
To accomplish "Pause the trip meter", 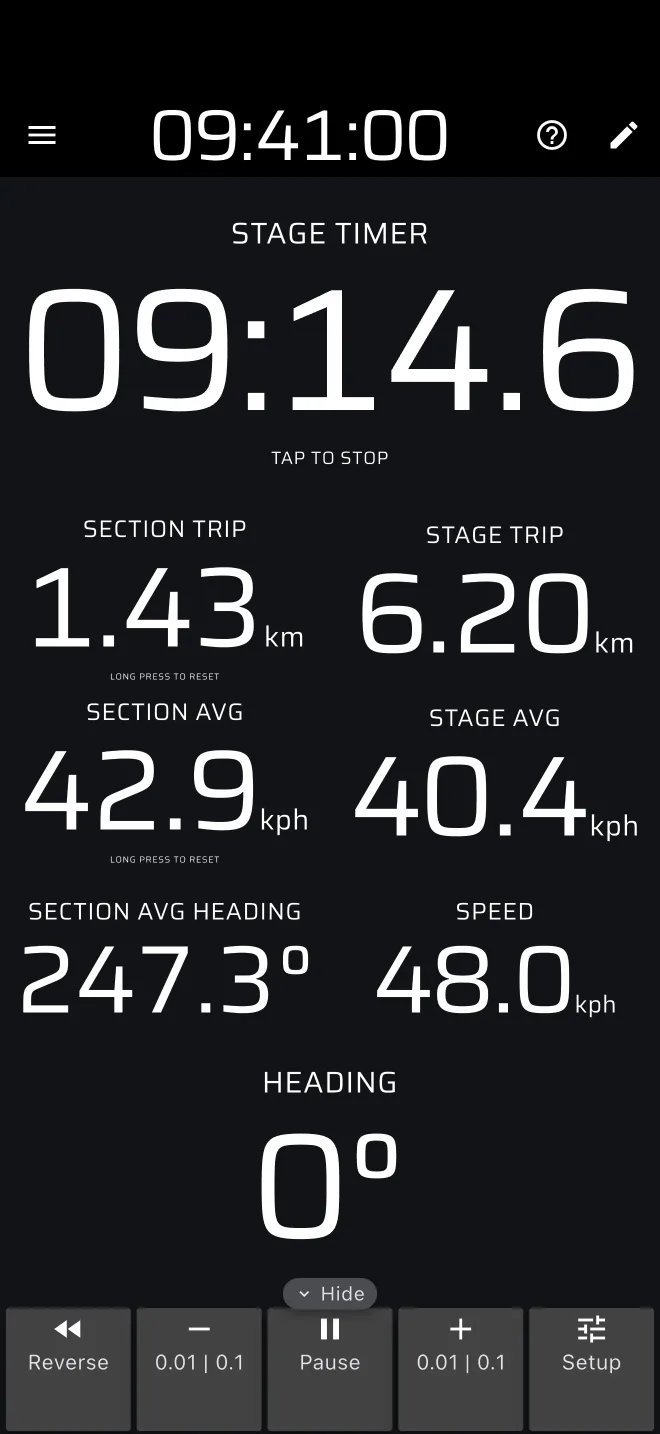I will 330,1369.
